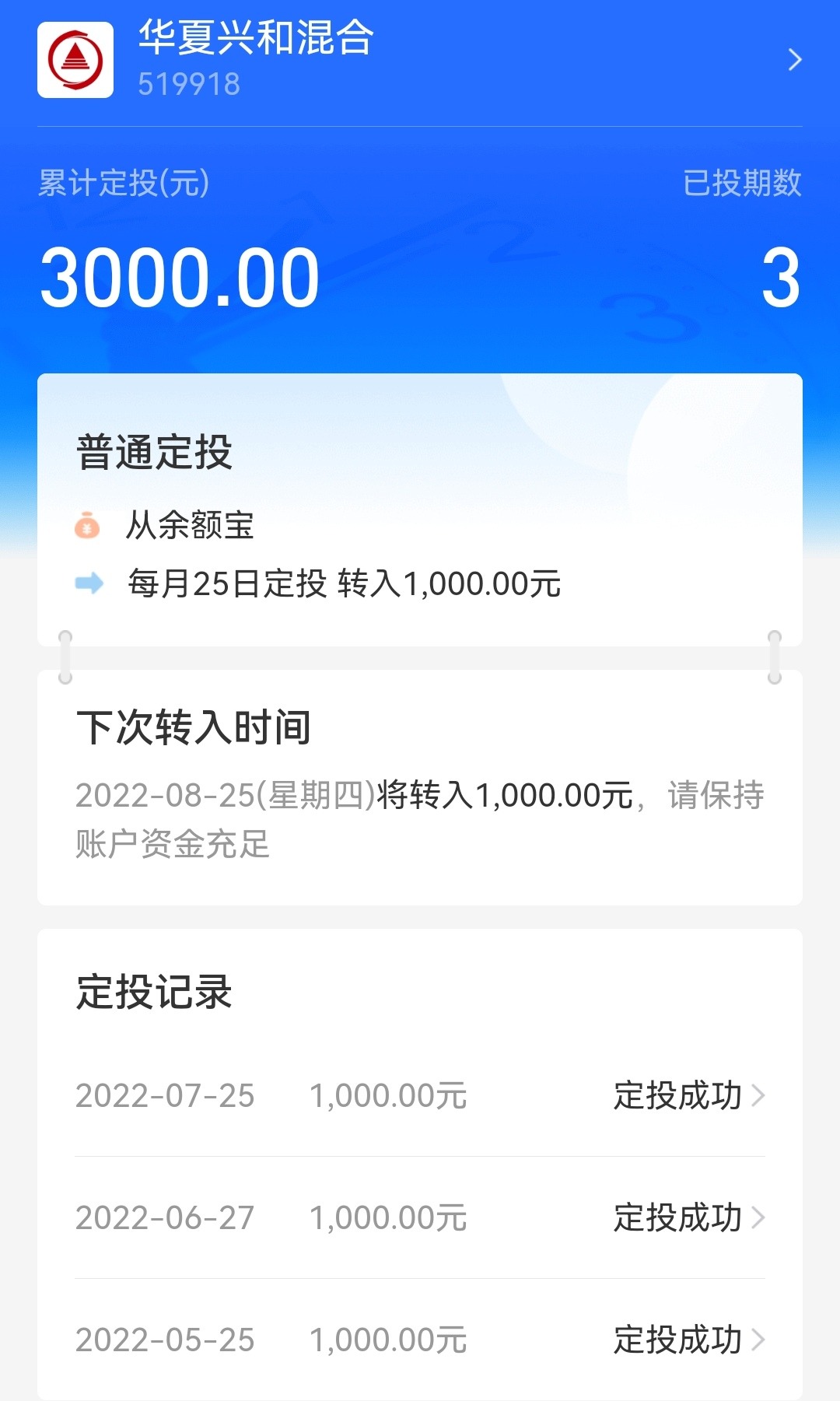Click the cumulative amount 3000.00
840x1401 pixels.
(x=179, y=276)
